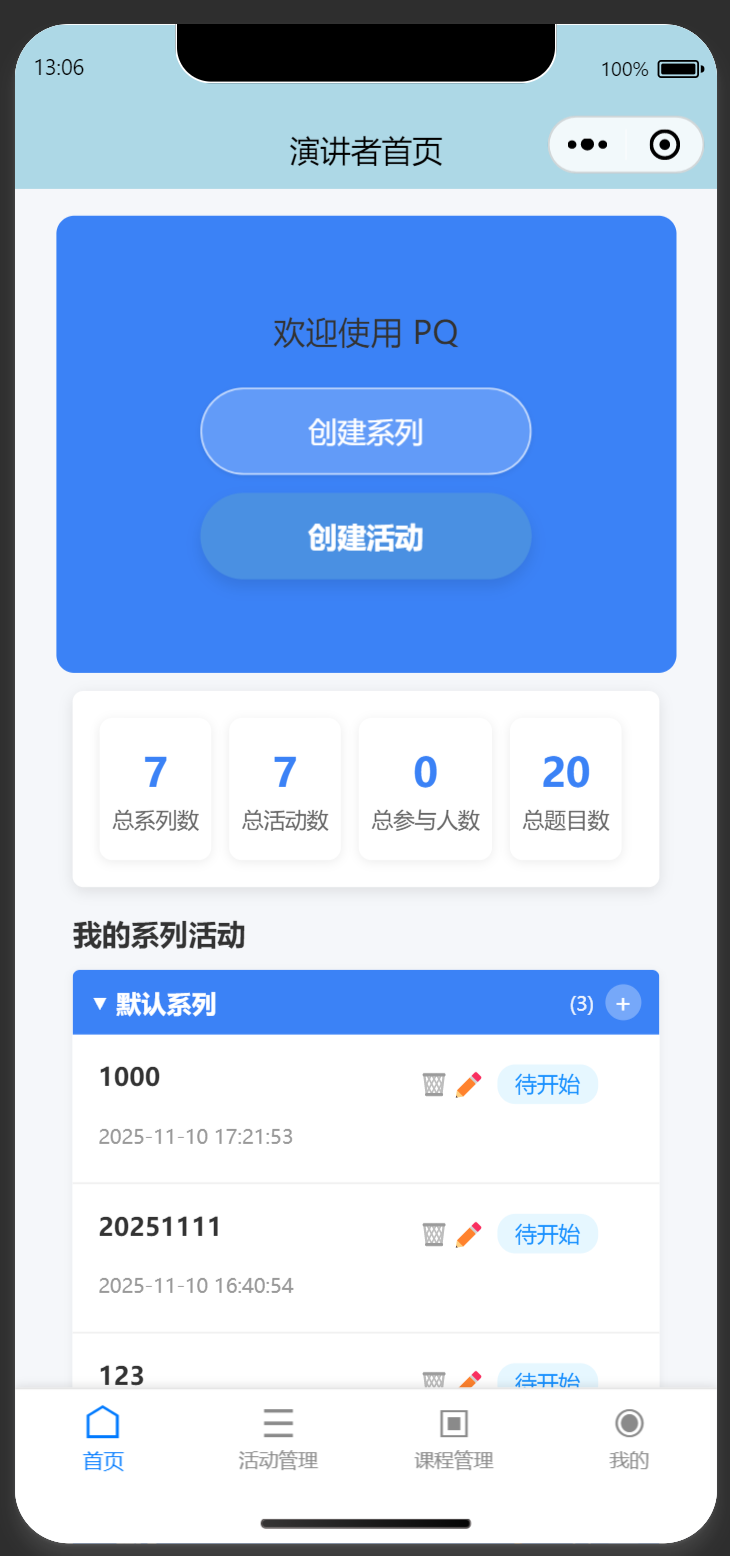This screenshot has height=1556, width=730.
Task: Switch to the 课程管理 tab
Action: click(454, 1437)
